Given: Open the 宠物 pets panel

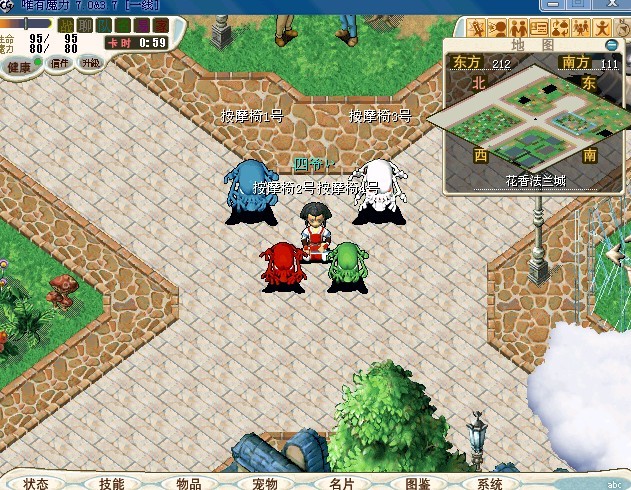Looking at the screenshot, I should click(265, 483).
